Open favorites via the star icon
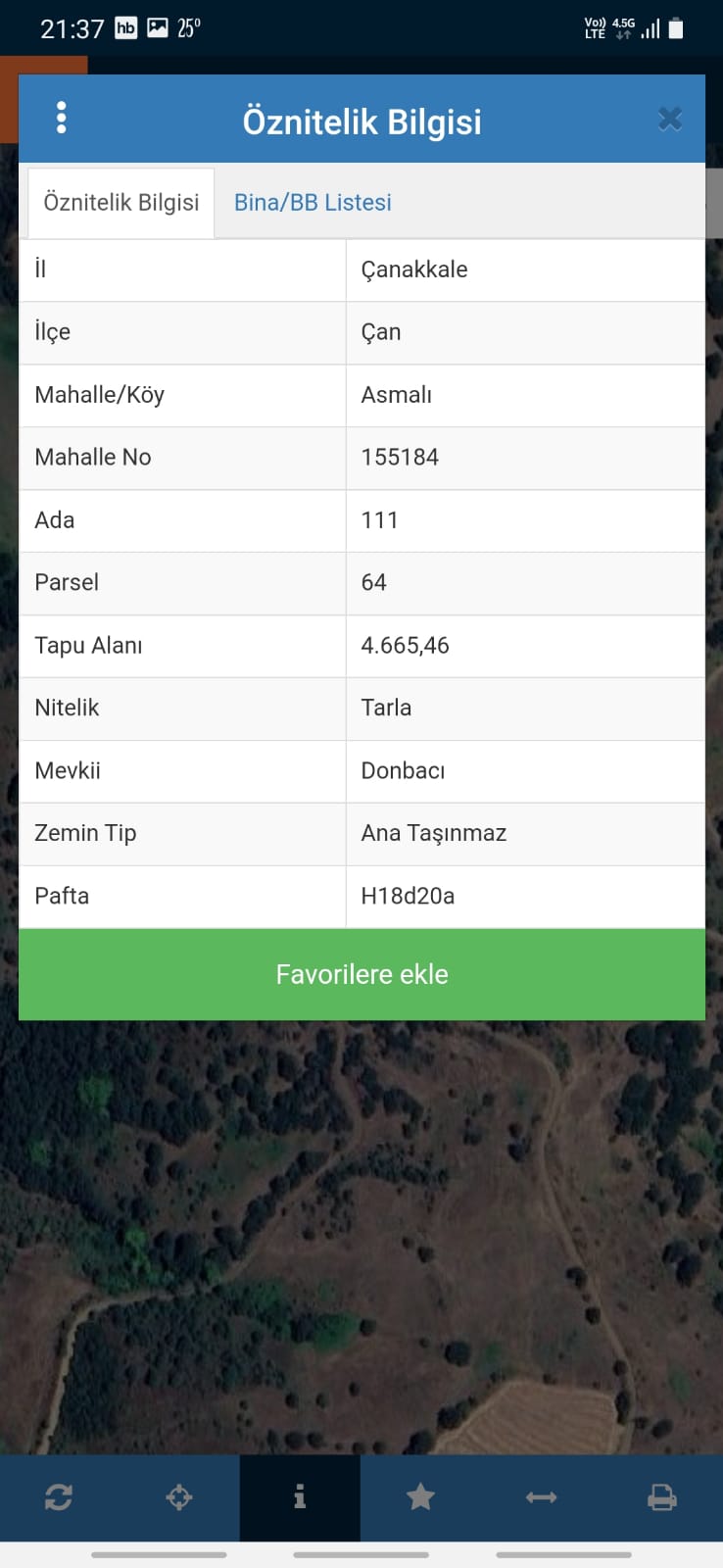 pyautogui.click(x=420, y=1496)
